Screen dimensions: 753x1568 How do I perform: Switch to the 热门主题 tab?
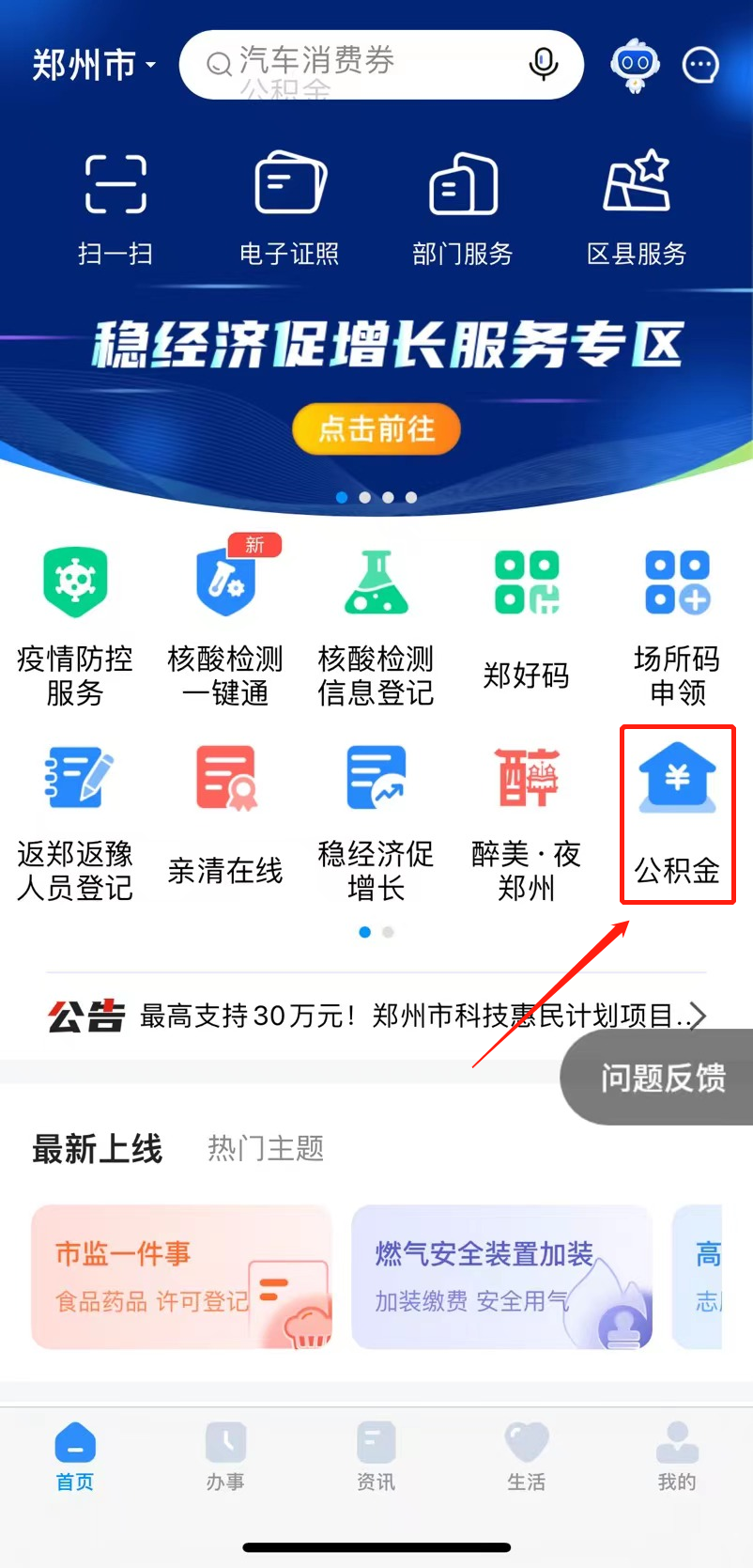pyautogui.click(x=266, y=1148)
